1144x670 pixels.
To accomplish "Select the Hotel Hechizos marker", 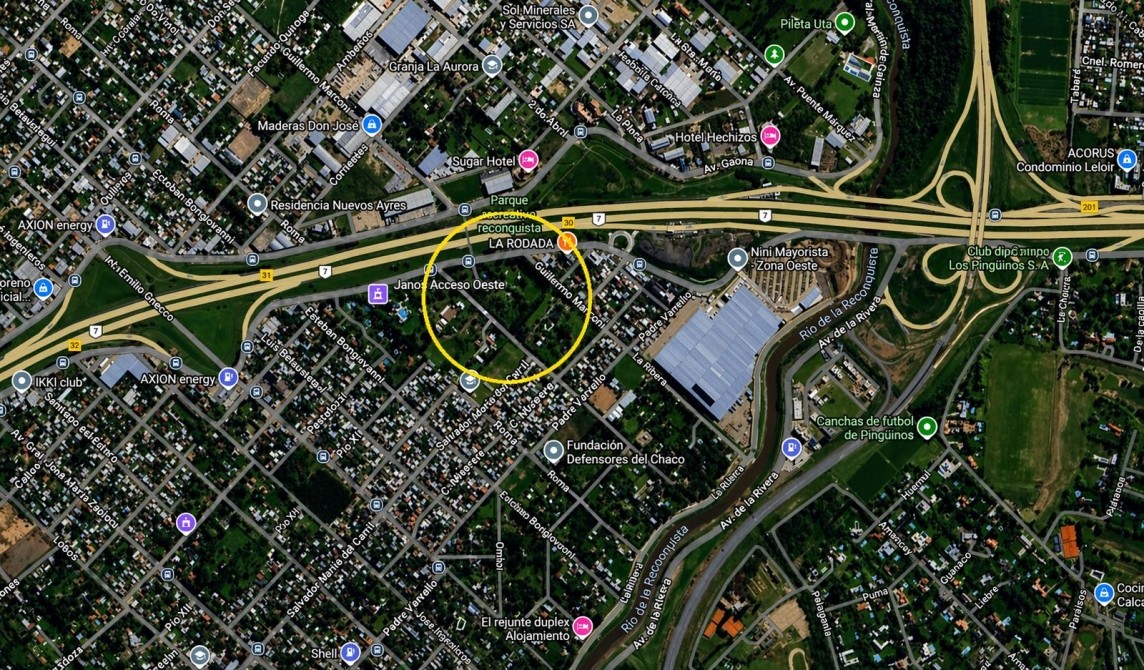I will coord(769,135).
